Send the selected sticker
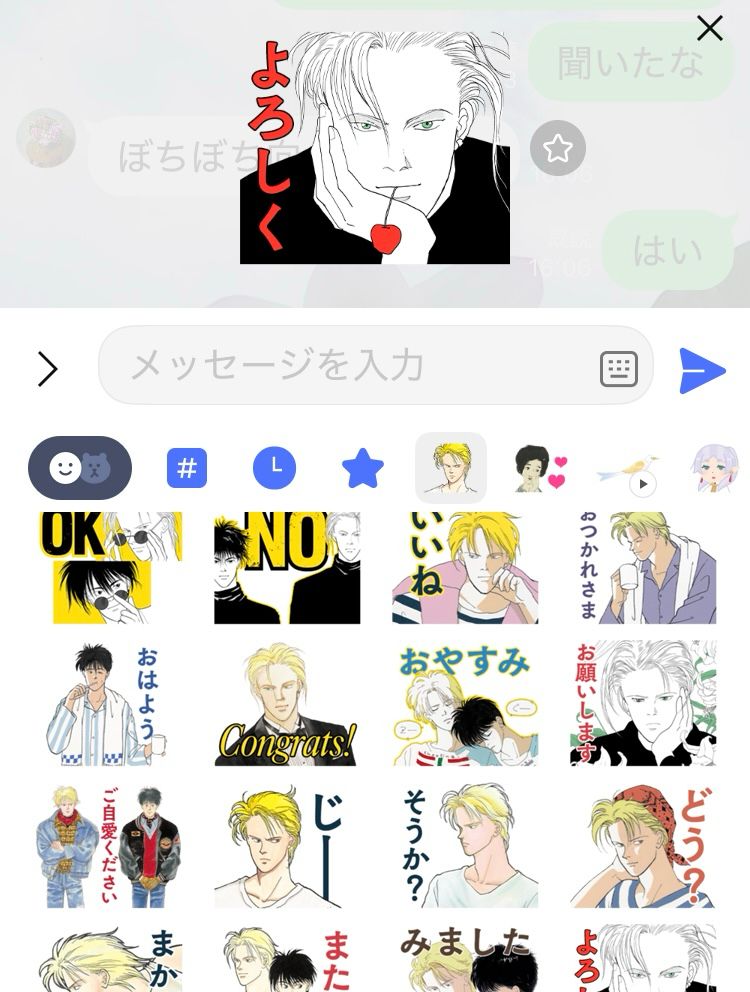The width and height of the screenshot is (750, 992). [702, 370]
